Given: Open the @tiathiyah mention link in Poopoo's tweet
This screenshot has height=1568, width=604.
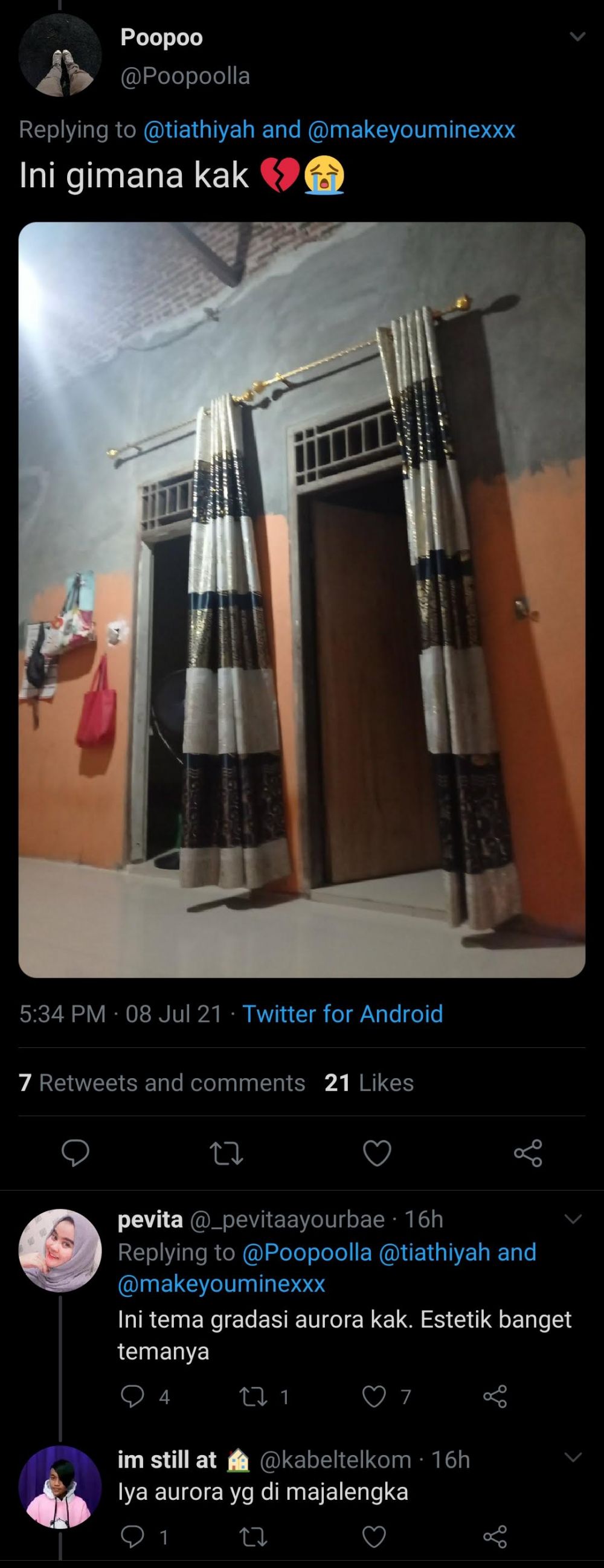Looking at the screenshot, I should pyautogui.click(x=199, y=129).
